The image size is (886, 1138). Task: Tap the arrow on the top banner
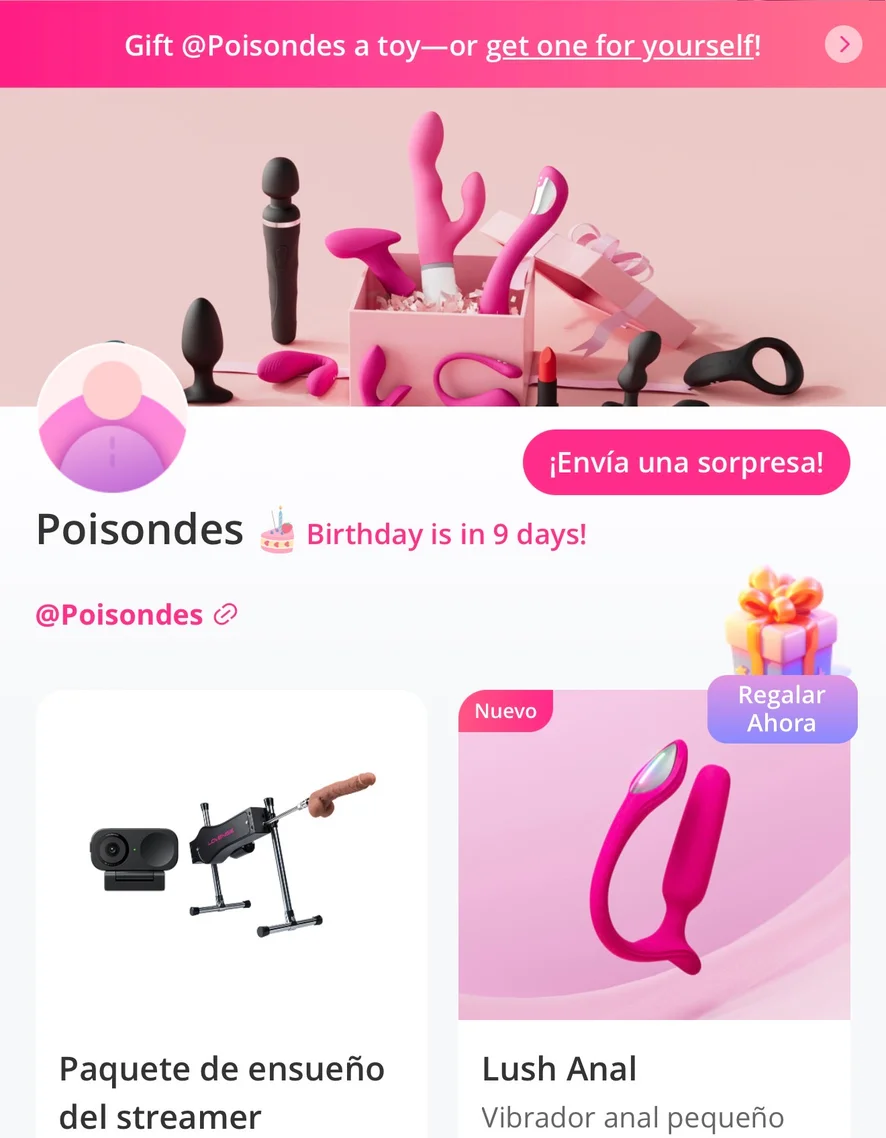pos(843,44)
